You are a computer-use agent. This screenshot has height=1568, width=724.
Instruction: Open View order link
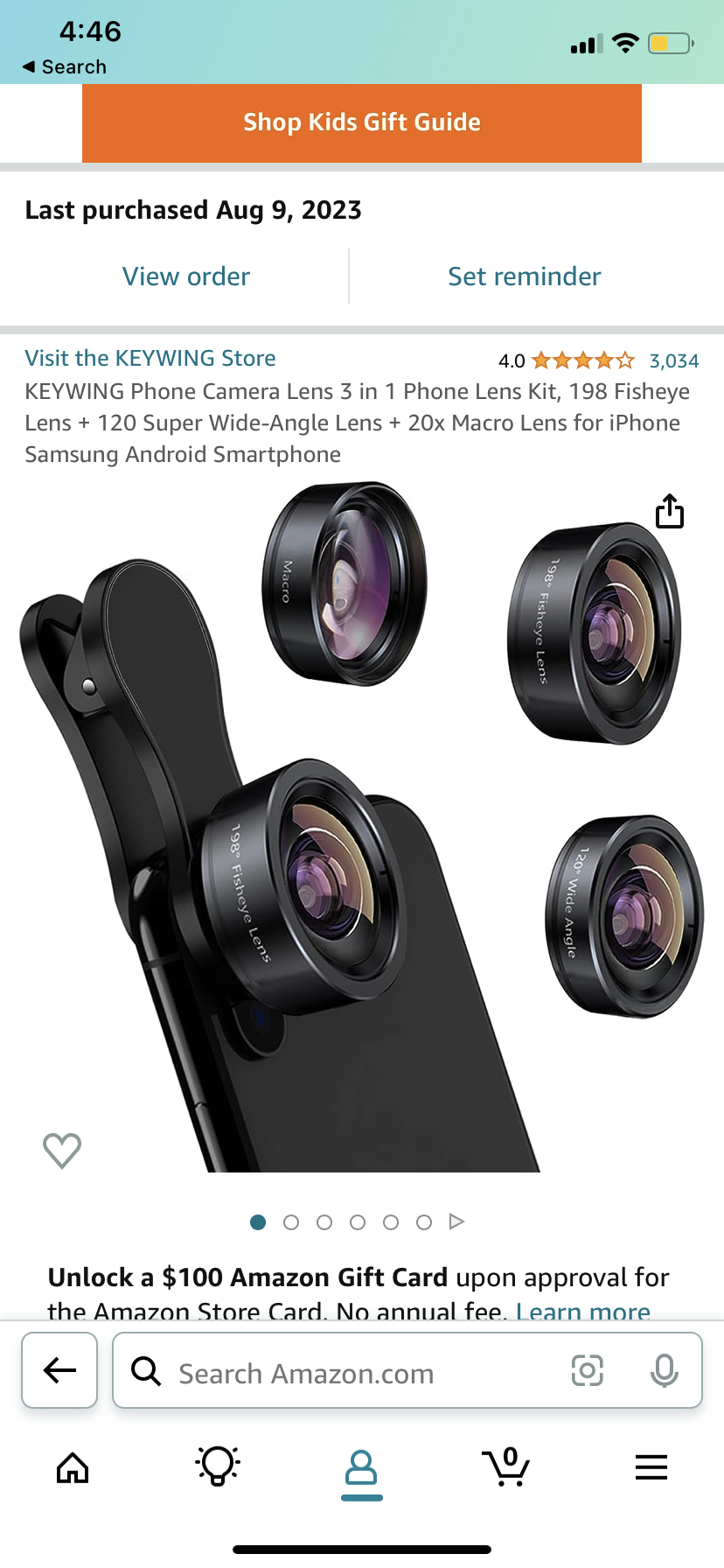(x=185, y=276)
